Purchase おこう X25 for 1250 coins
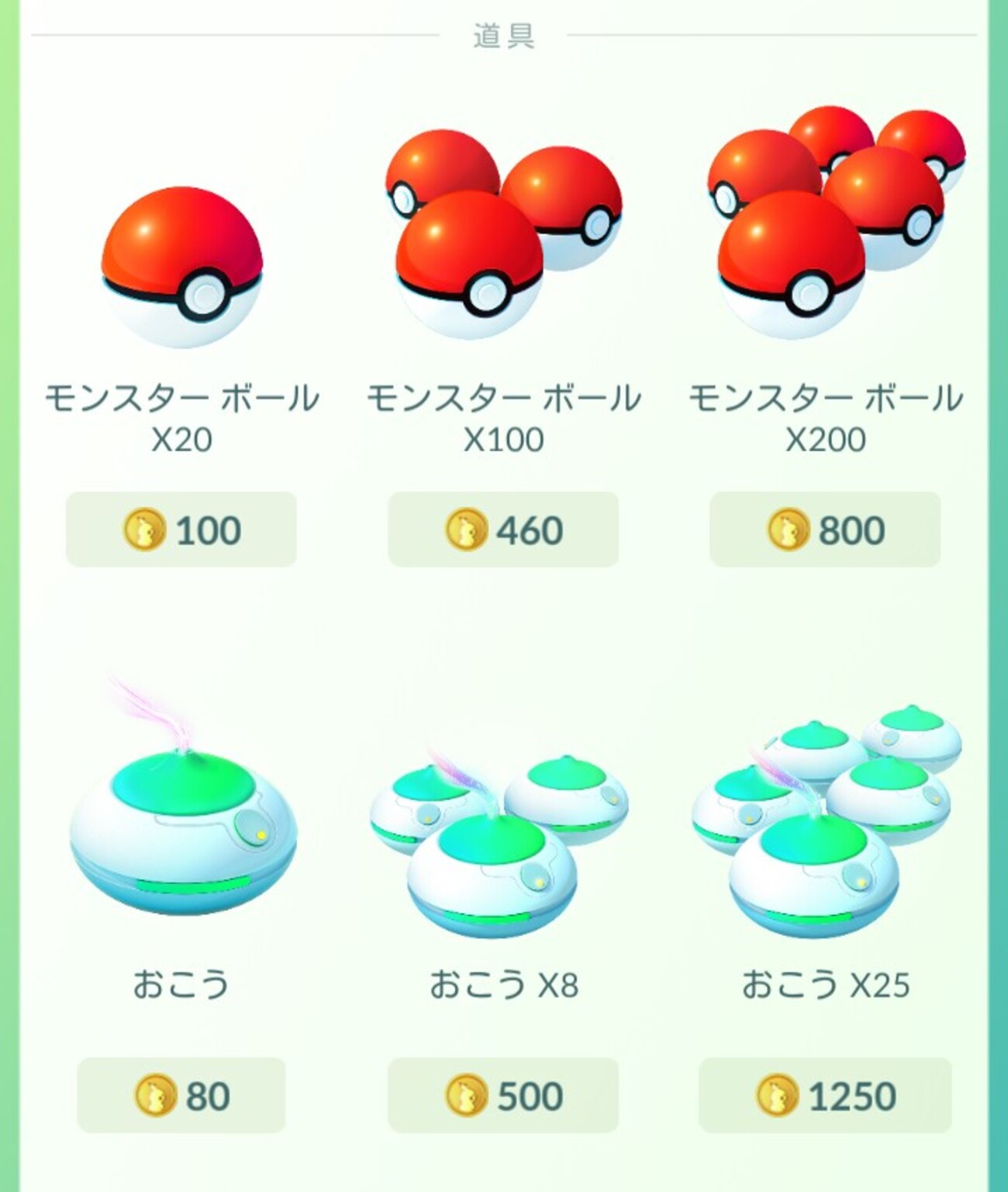This screenshot has height=1192, width=1008. coord(825,1095)
